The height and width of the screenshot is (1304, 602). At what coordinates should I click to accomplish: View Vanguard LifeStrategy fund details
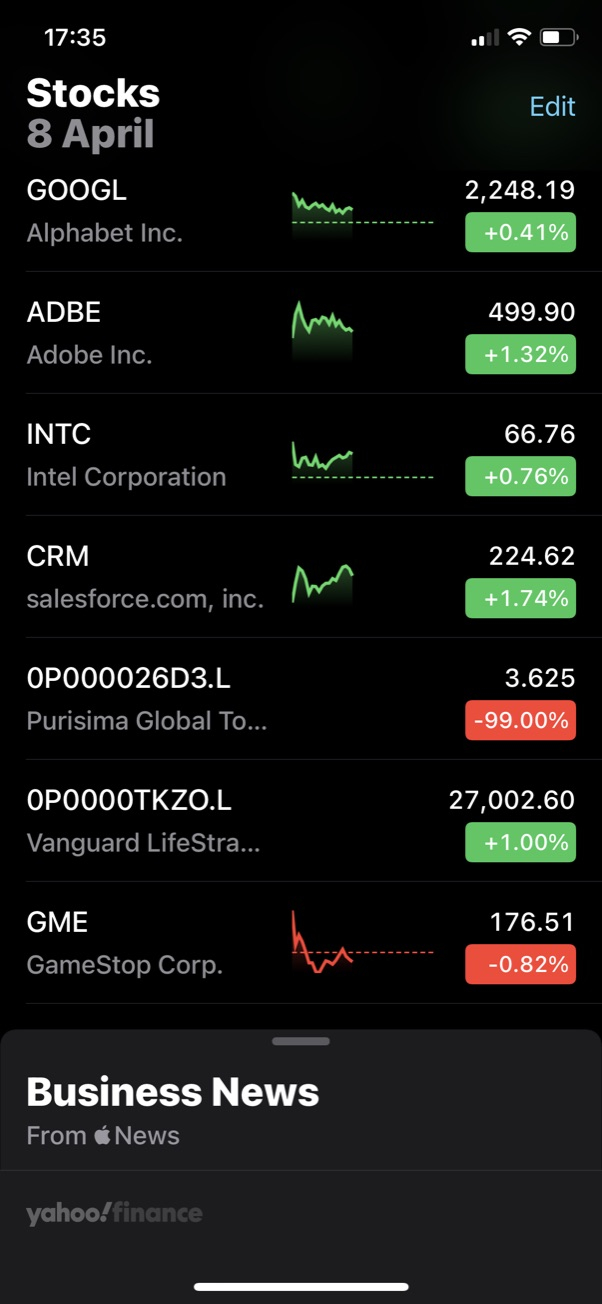click(x=150, y=821)
